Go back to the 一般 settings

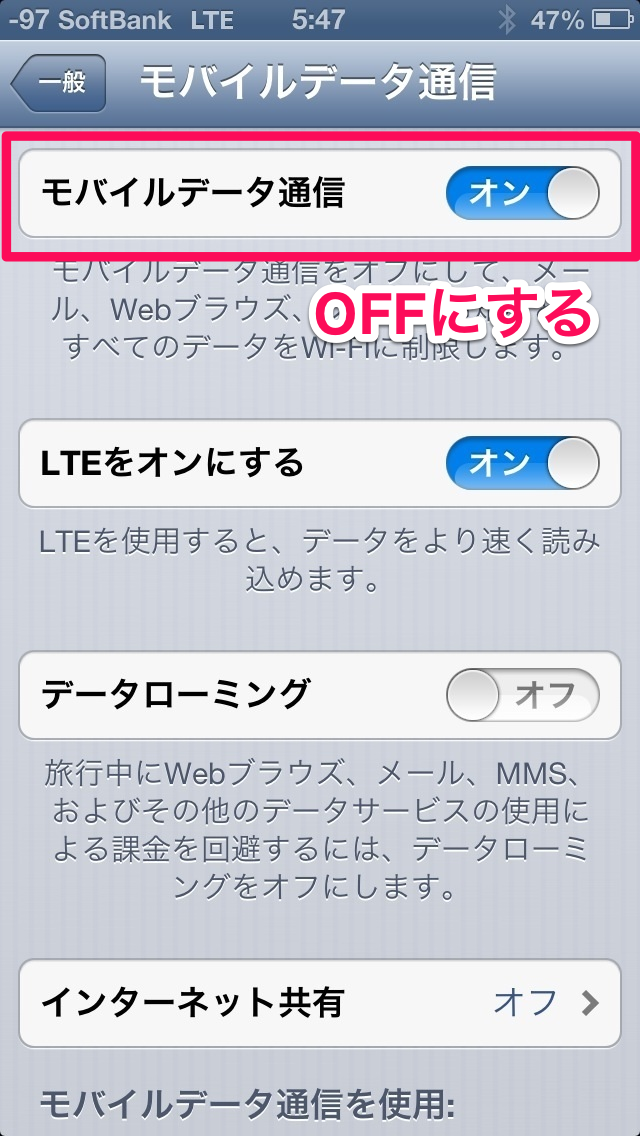tap(58, 84)
